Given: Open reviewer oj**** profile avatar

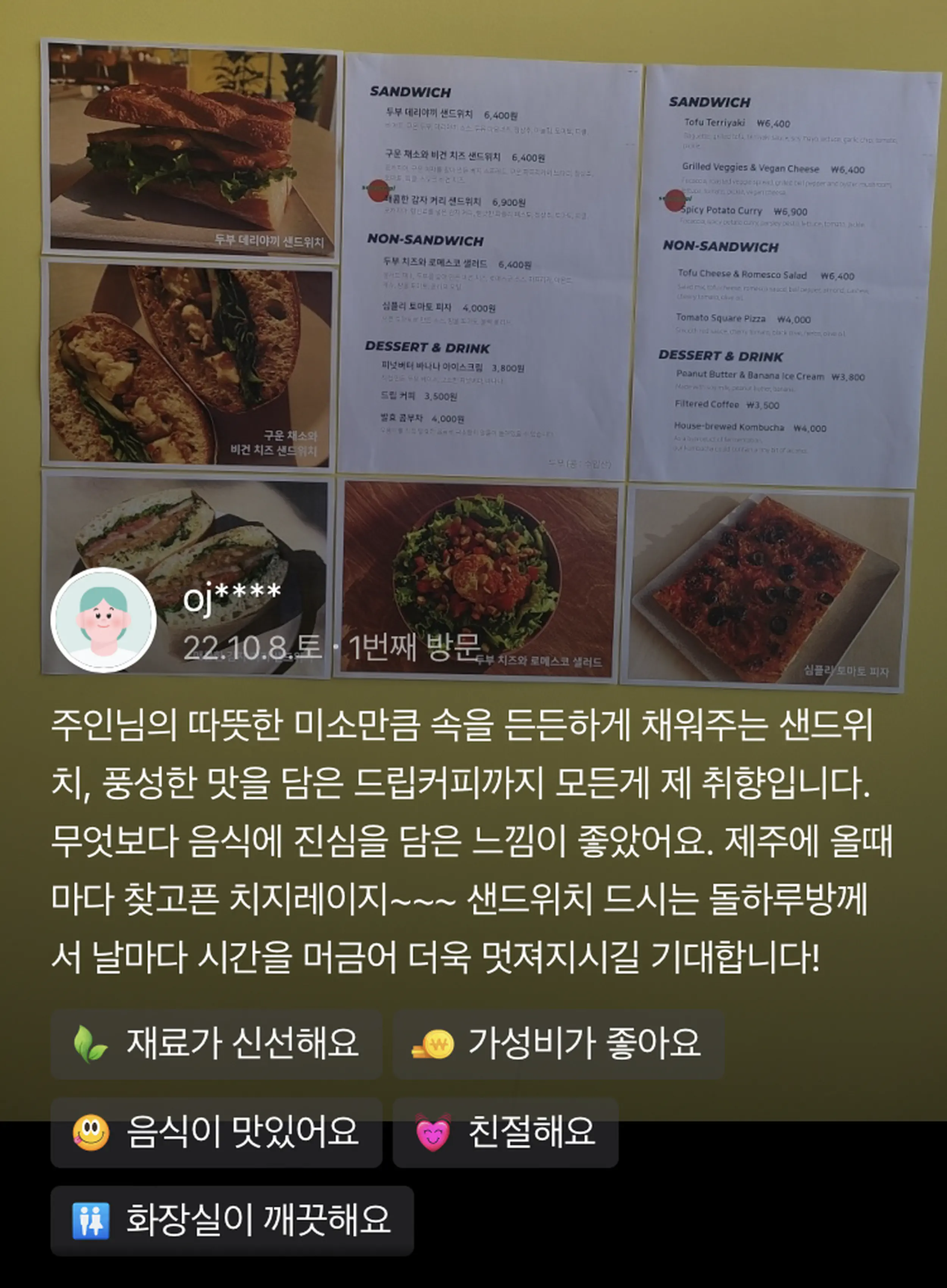Looking at the screenshot, I should [104, 620].
